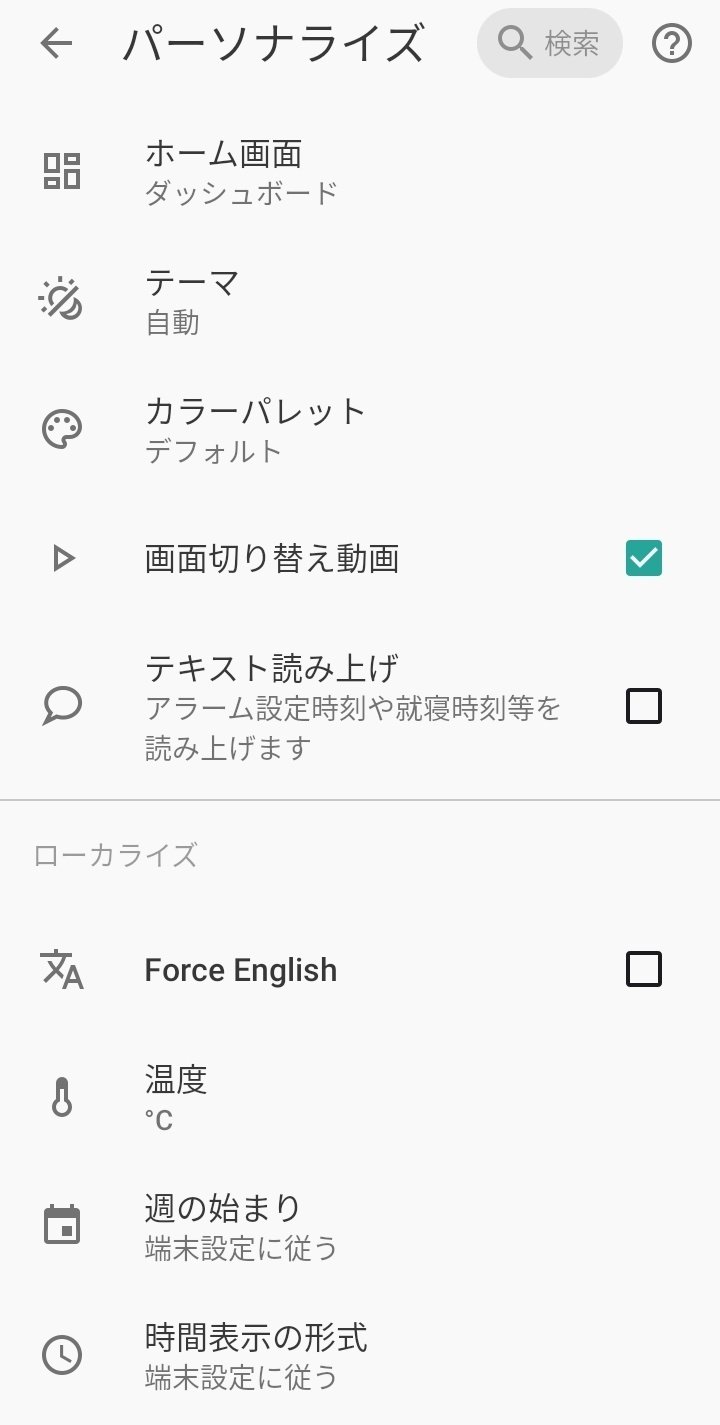Open the 時間表示の形式 setting
Image resolution: width=720 pixels, height=1425 pixels.
point(360,1355)
